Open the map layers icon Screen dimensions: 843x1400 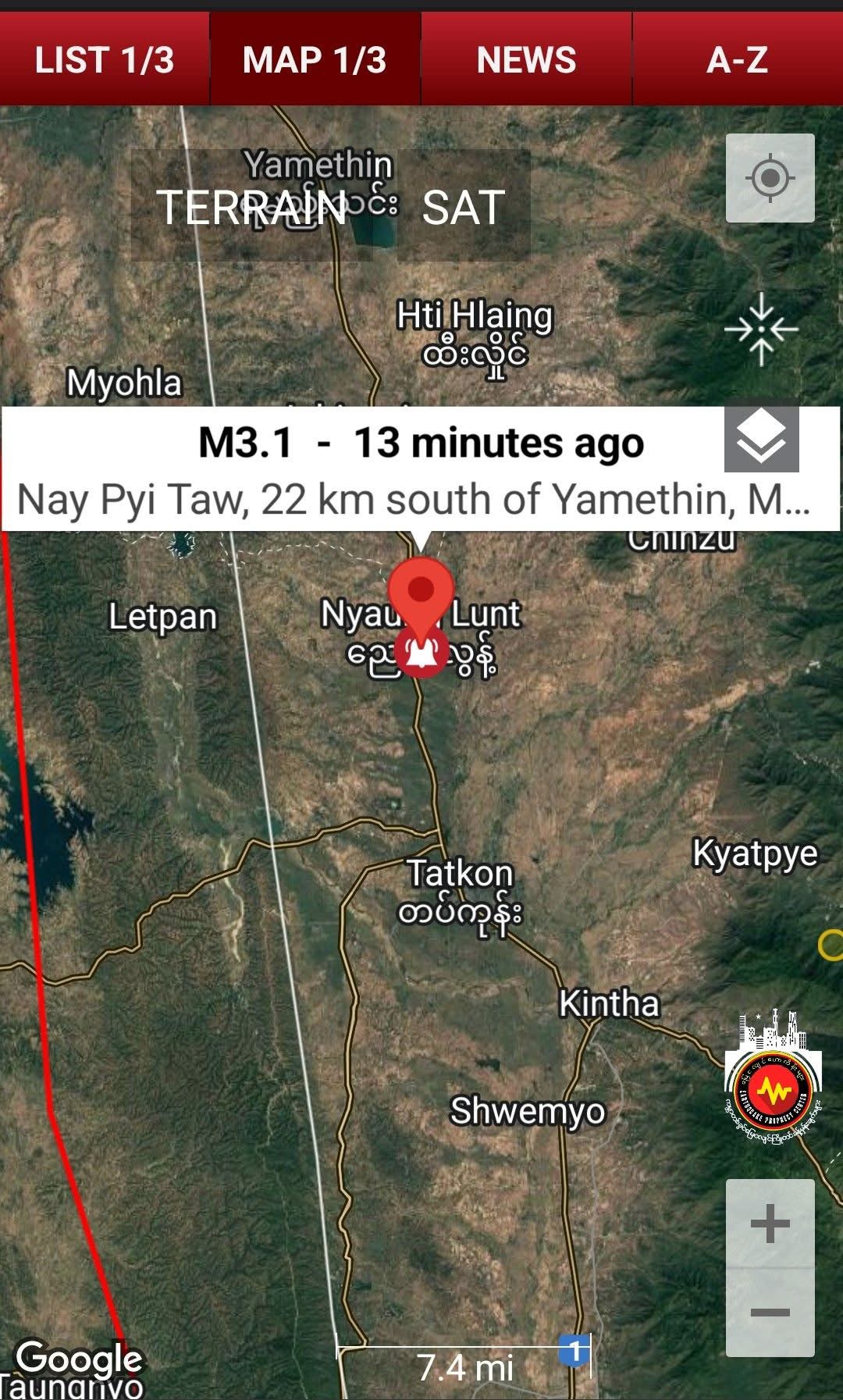761,436
